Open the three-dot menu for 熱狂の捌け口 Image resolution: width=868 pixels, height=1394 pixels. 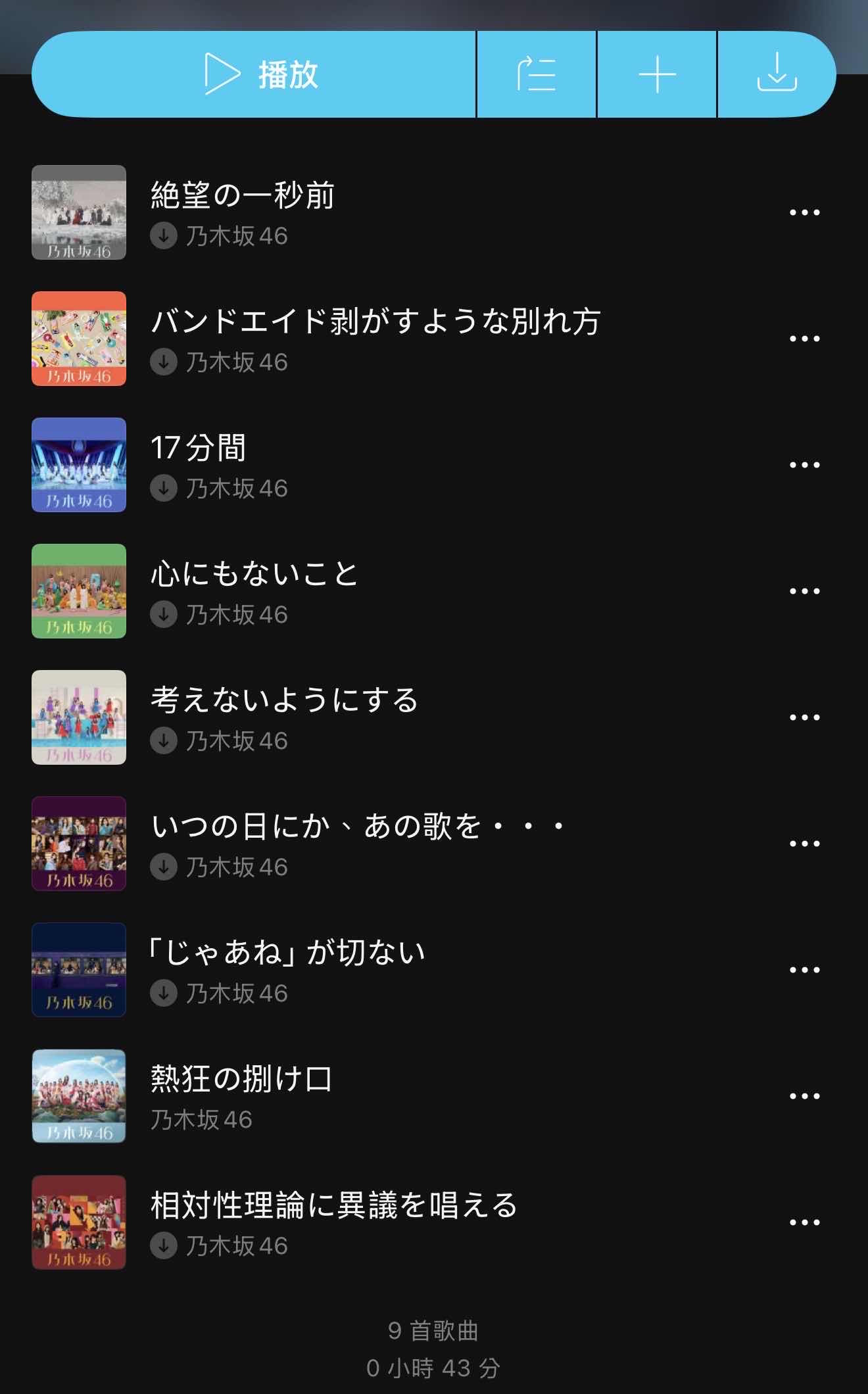click(x=804, y=1096)
